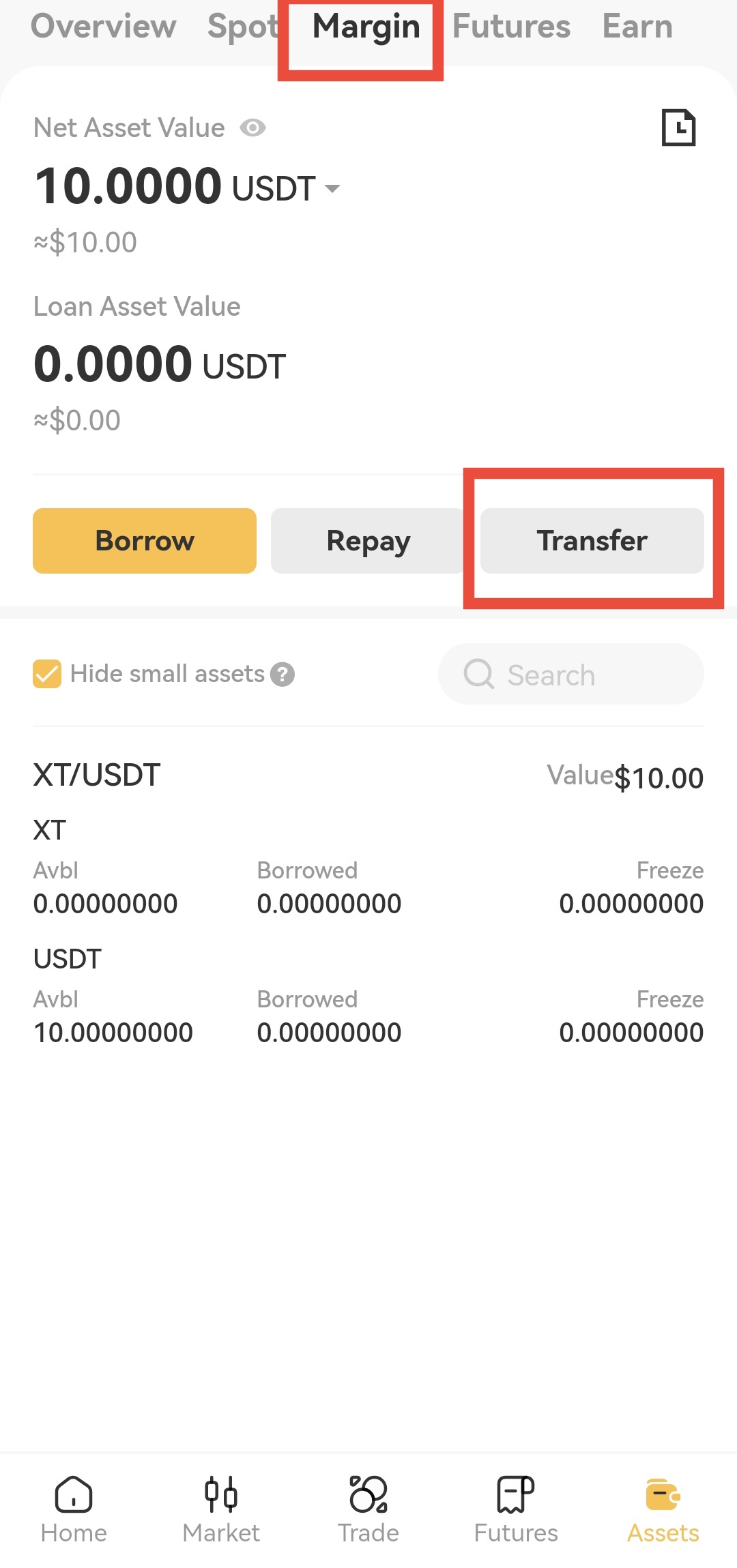This screenshot has width=737, height=1568.
Task: Open the Futures tab at top
Action: point(511,27)
